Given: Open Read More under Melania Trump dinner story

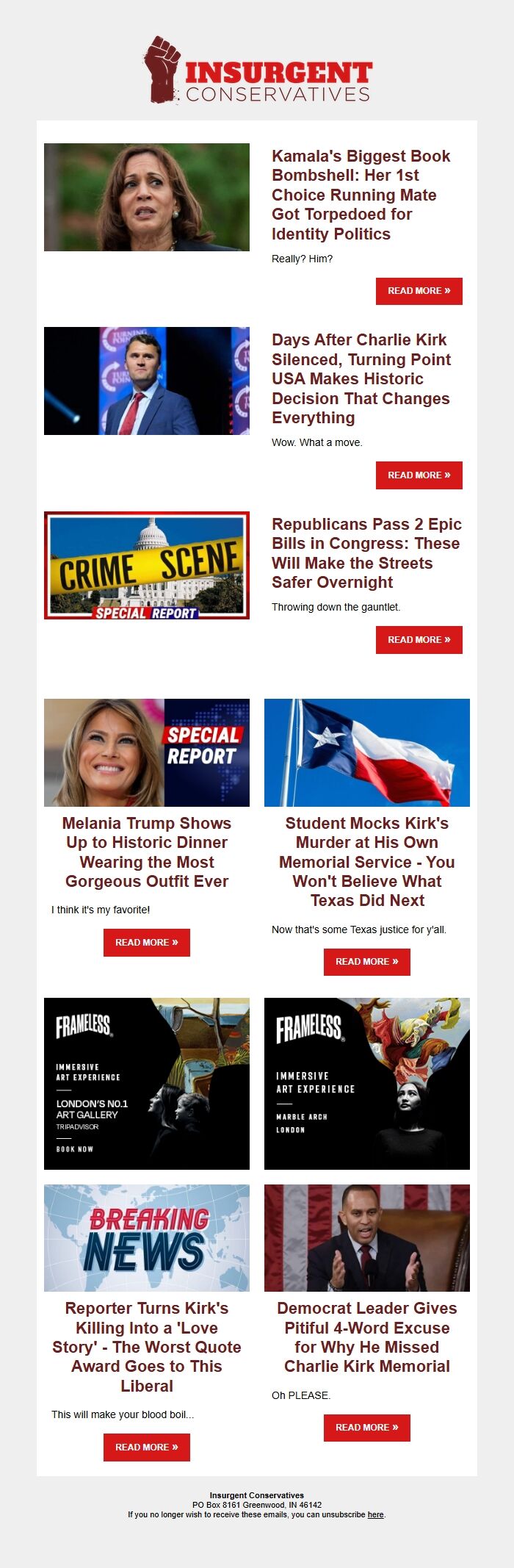Looking at the screenshot, I should (147, 943).
